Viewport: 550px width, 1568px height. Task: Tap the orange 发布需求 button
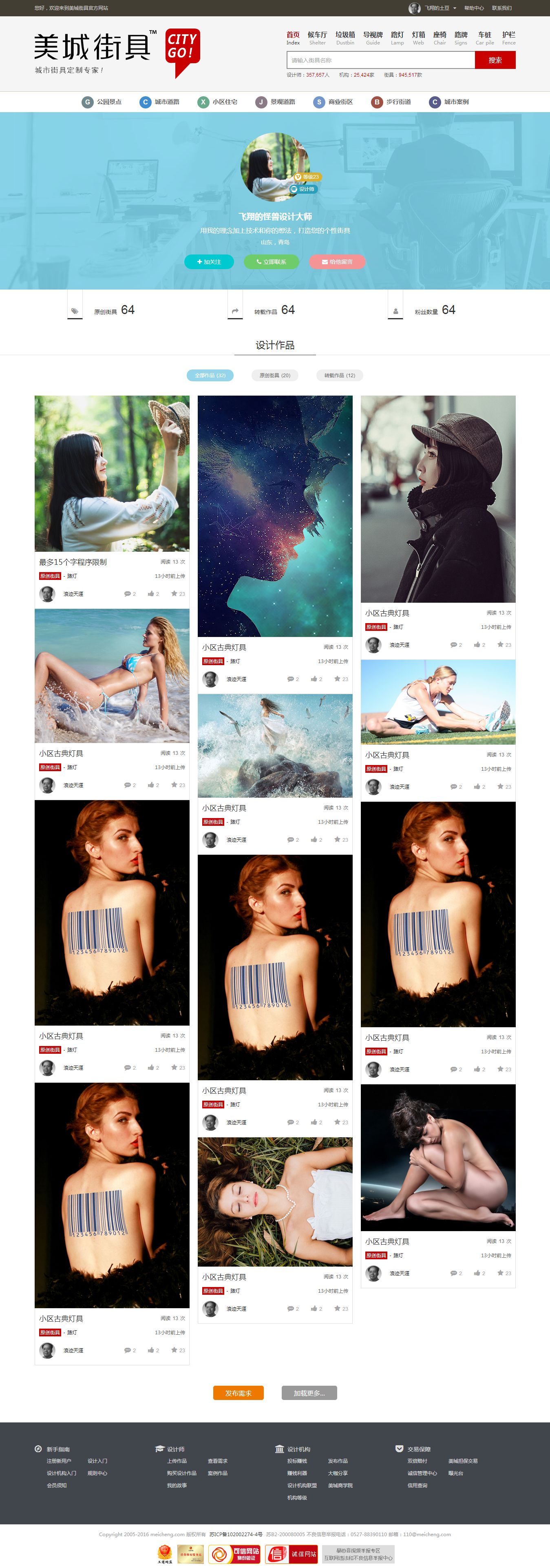tap(238, 1393)
